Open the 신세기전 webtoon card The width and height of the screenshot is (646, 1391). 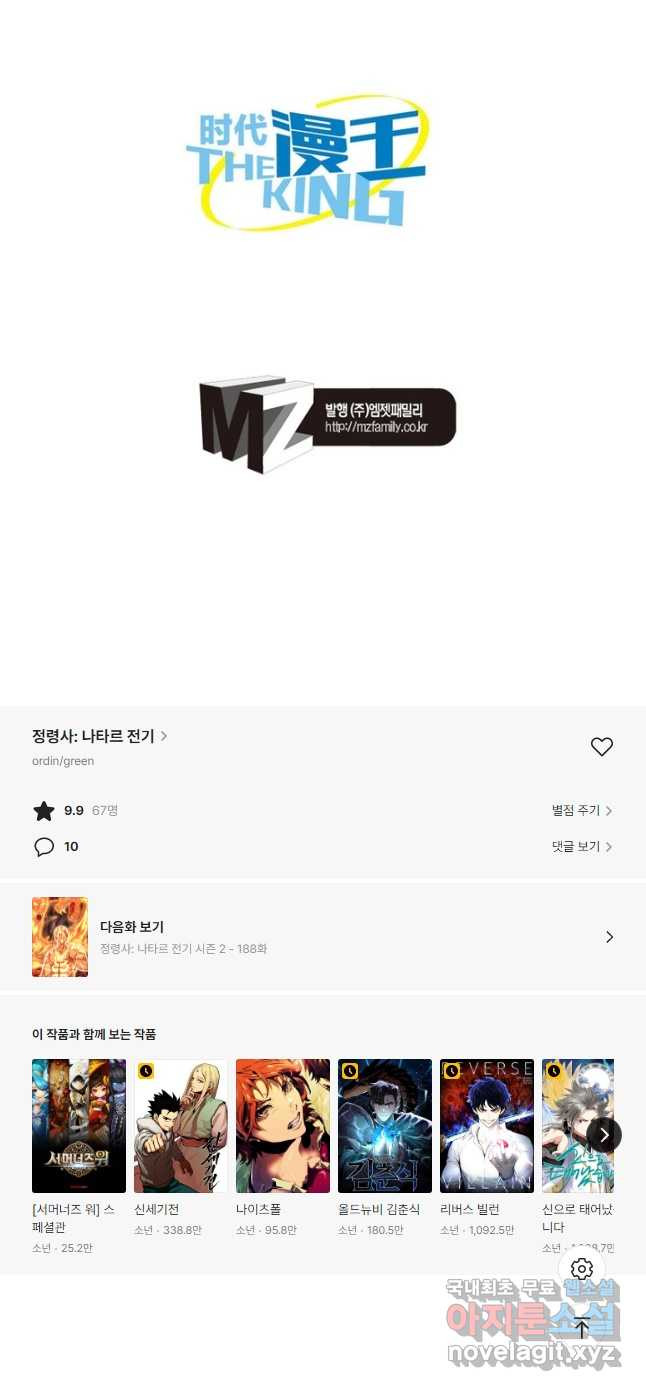click(181, 1126)
